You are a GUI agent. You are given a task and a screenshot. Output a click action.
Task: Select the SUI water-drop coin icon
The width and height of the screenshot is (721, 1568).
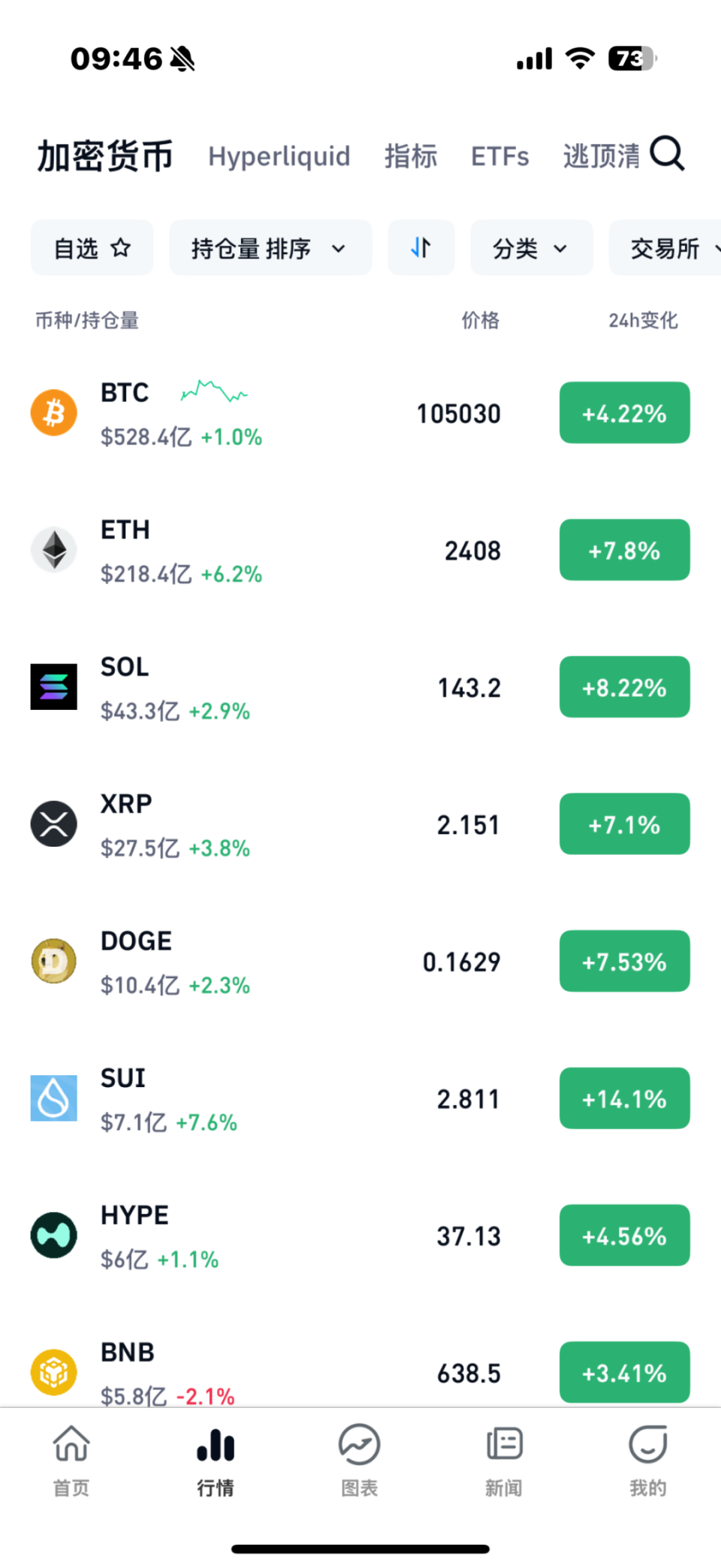tap(53, 1098)
